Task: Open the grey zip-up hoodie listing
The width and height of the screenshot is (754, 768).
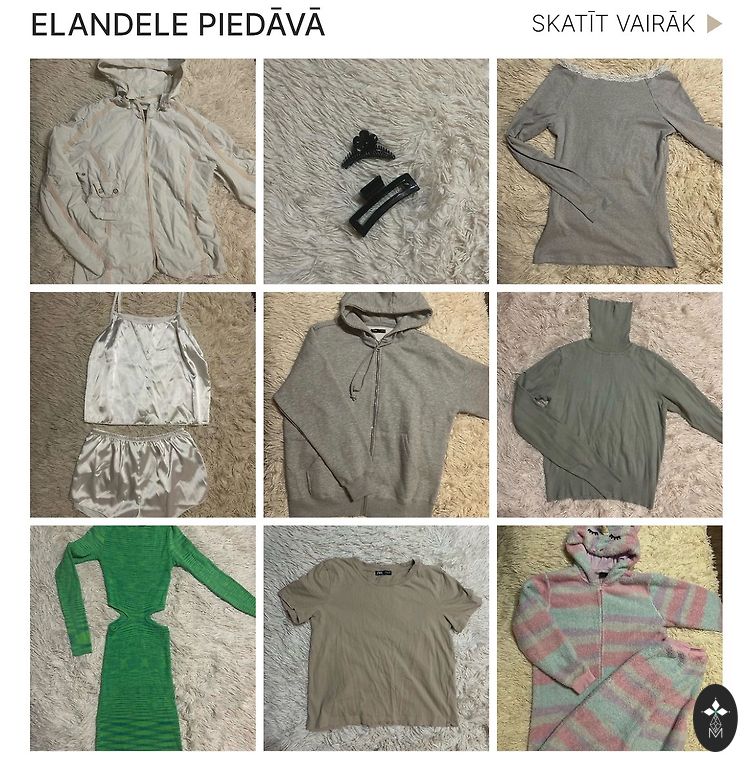Action: coord(376,404)
